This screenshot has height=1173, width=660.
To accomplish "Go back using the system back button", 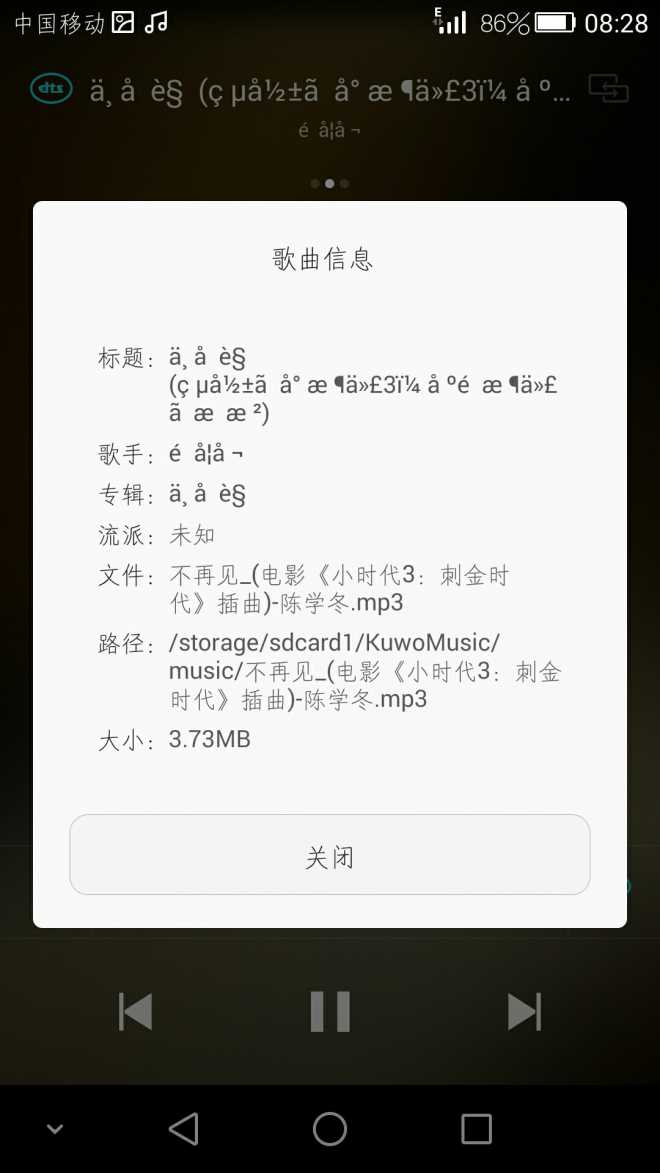I will (x=184, y=1129).
